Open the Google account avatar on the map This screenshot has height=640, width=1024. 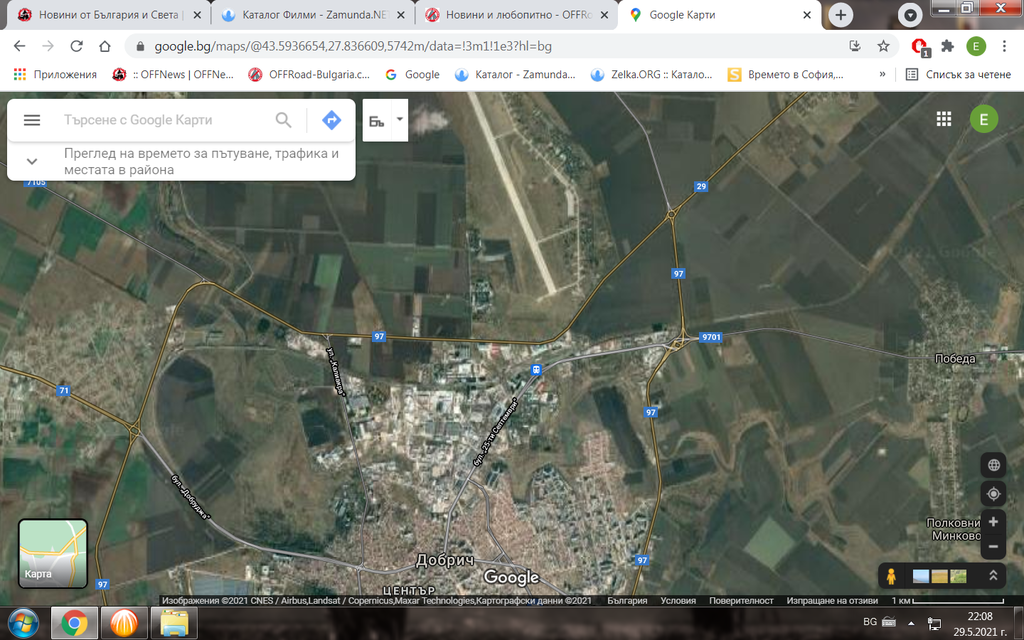tap(983, 119)
